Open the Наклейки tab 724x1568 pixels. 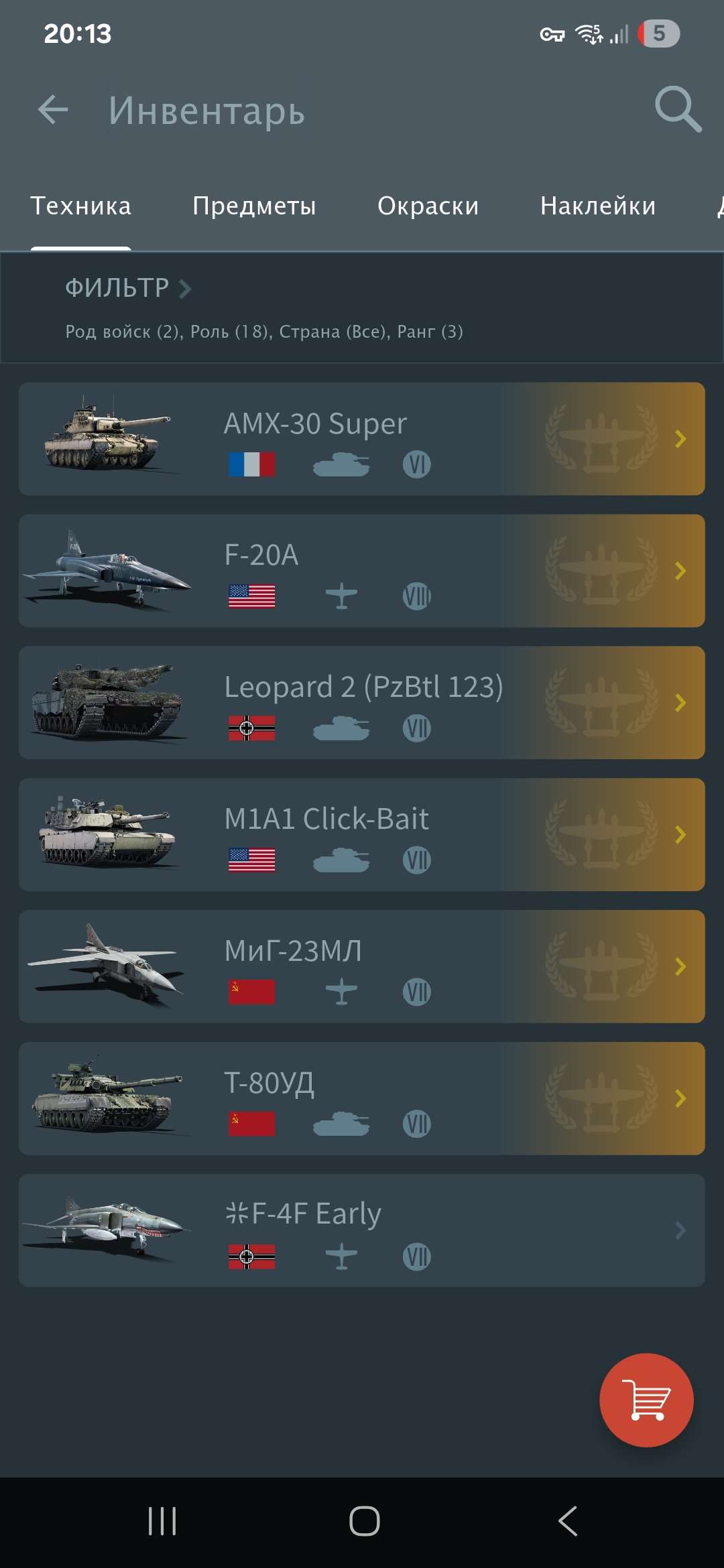coord(597,206)
